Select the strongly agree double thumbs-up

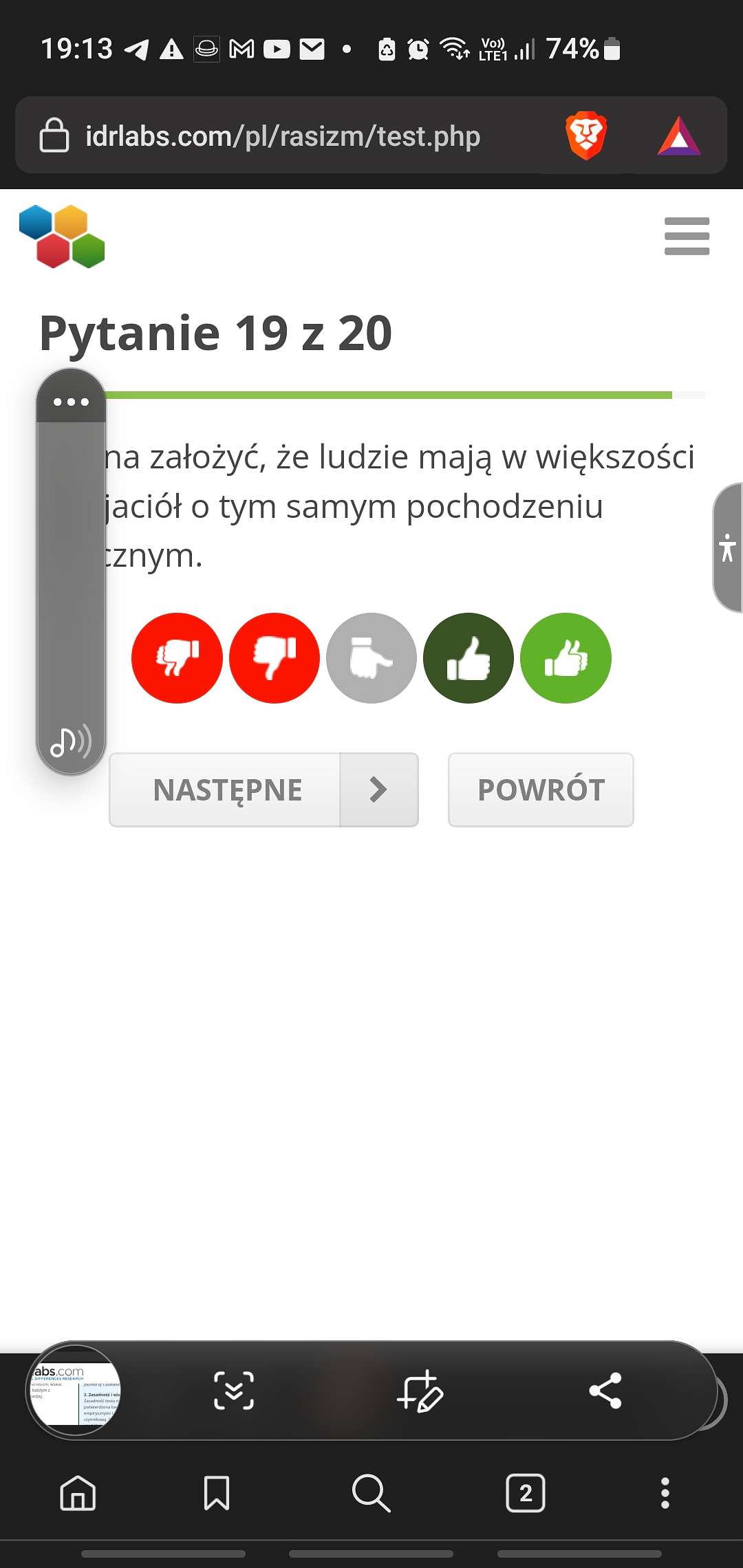(x=566, y=658)
